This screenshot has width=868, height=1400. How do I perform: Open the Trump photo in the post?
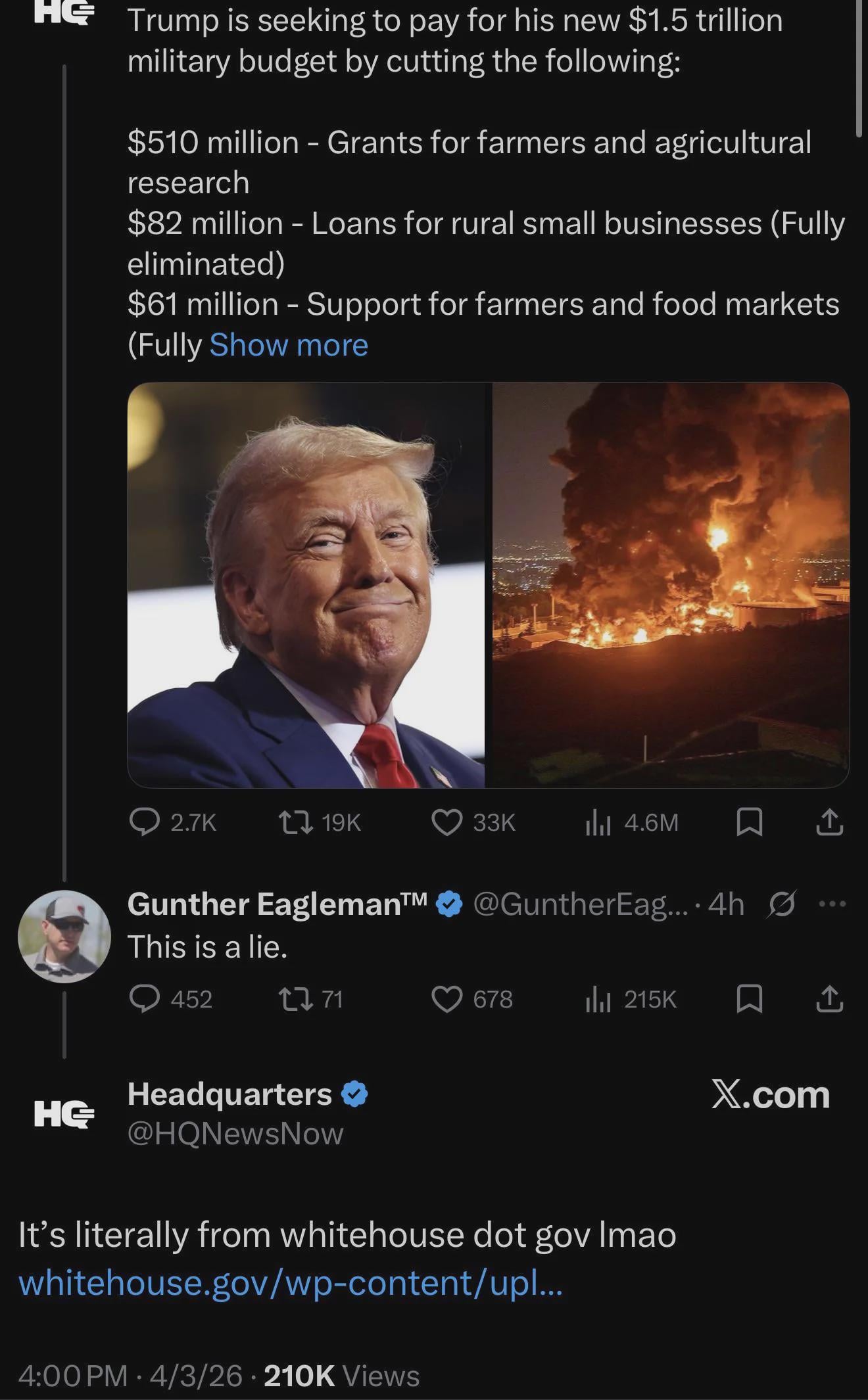pyautogui.click(x=306, y=585)
